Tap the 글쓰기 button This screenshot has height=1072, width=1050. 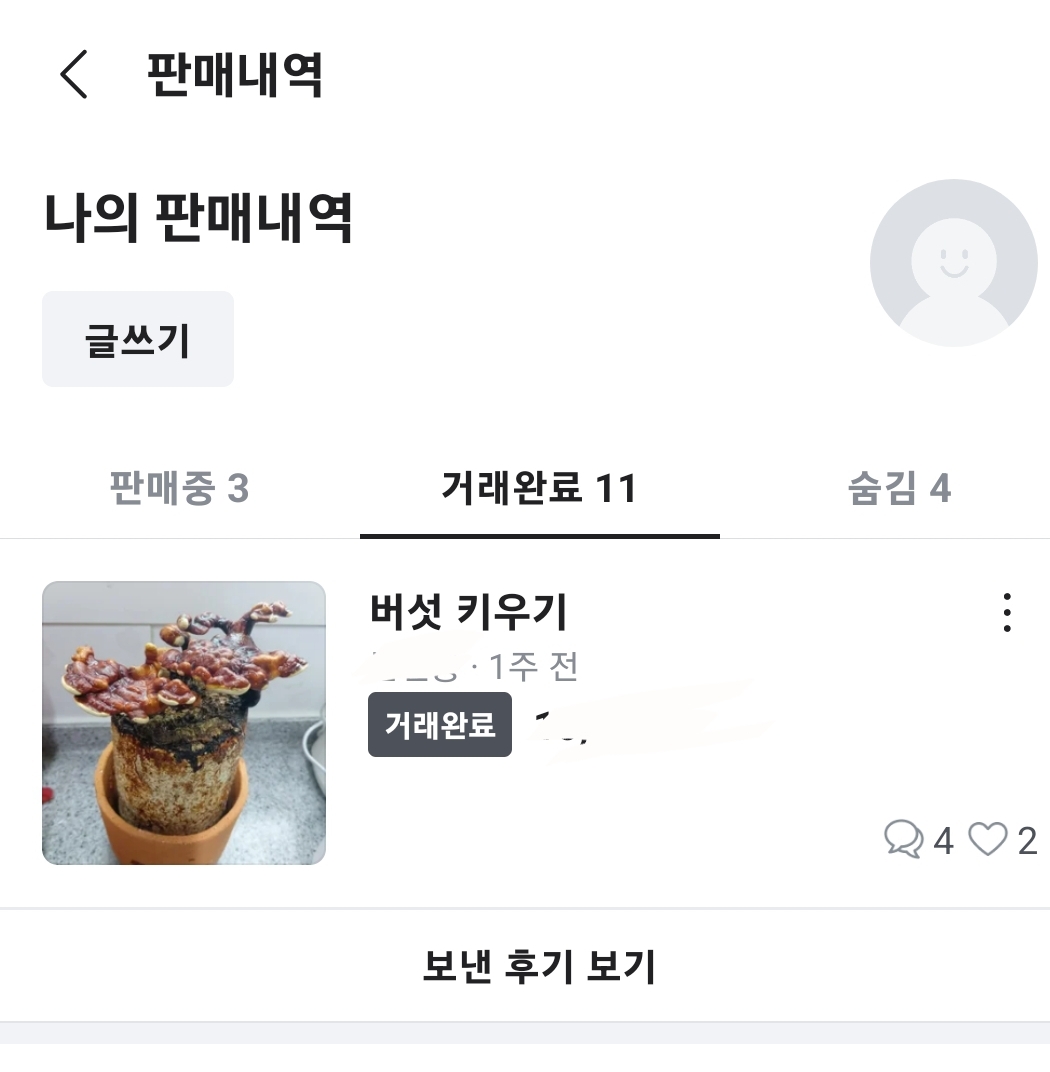[138, 340]
